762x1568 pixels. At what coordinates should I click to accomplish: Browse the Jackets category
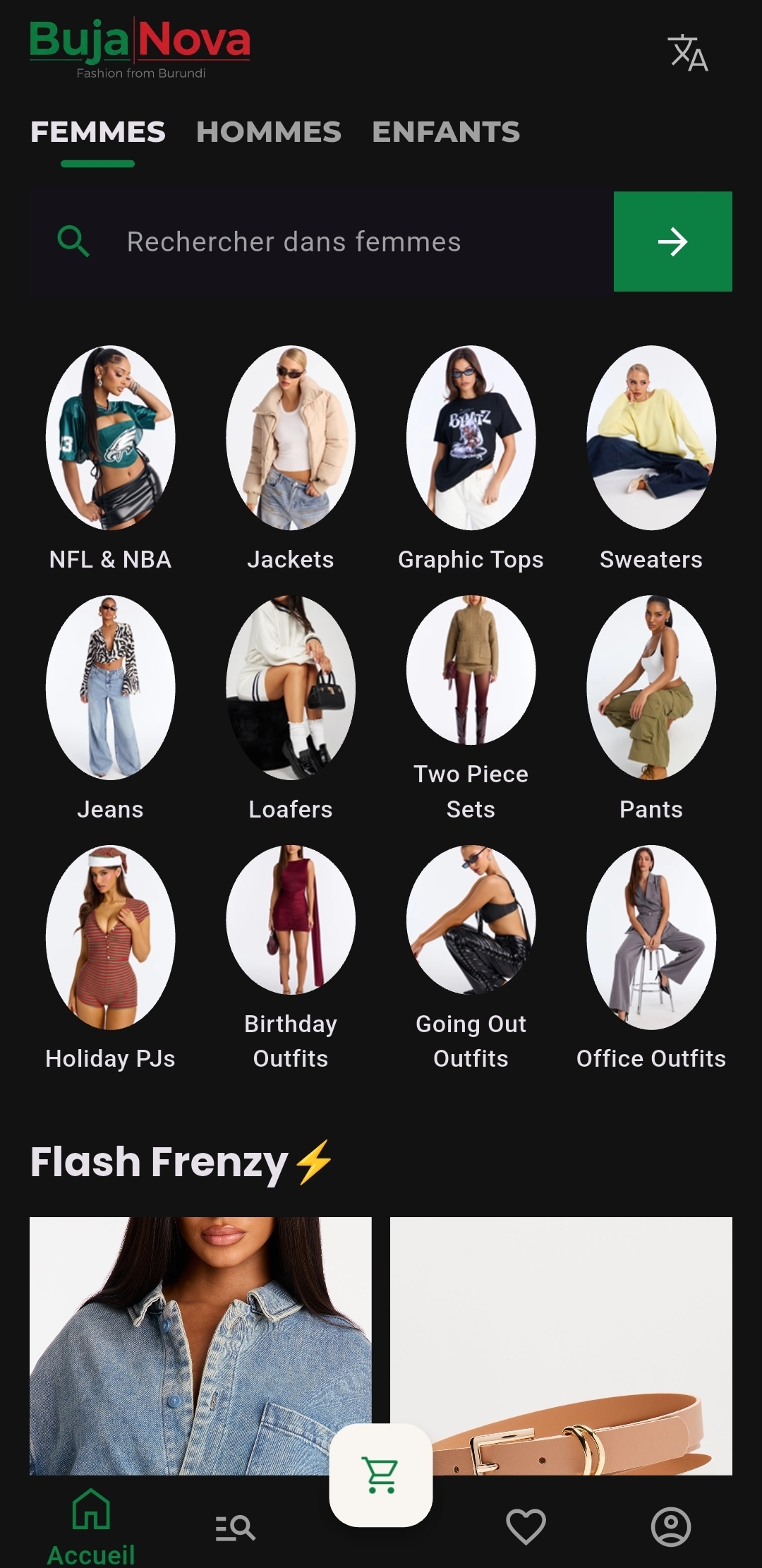291,438
